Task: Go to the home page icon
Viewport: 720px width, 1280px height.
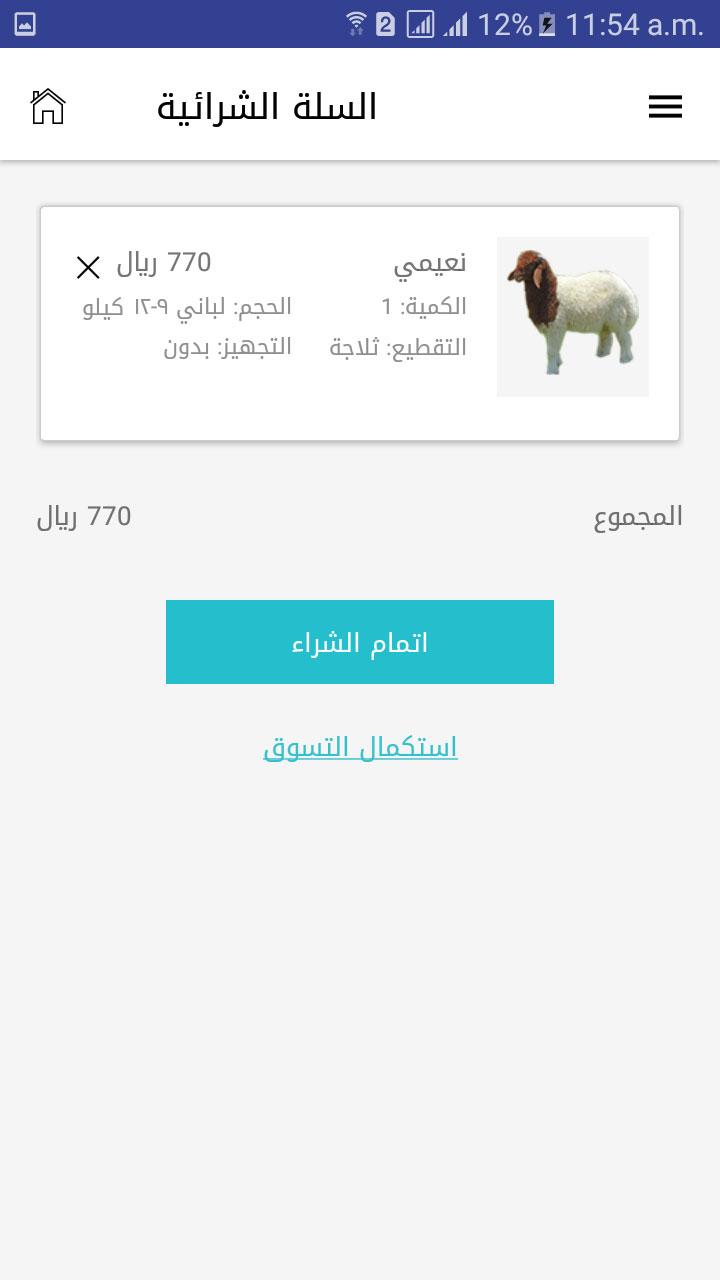Action: click(x=48, y=106)
